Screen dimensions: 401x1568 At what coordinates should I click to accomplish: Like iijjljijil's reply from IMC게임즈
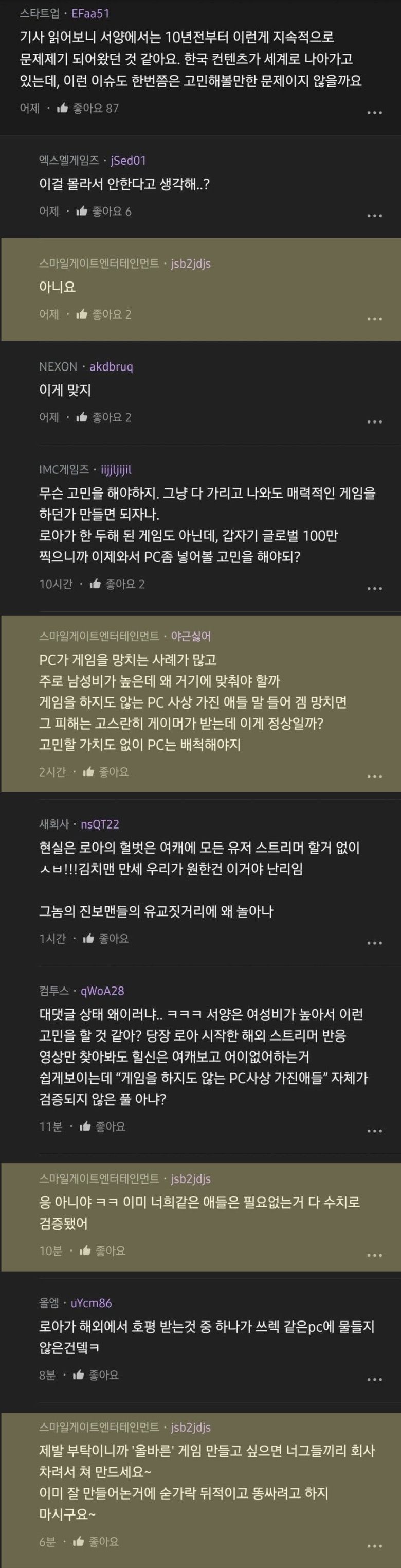pos(95,584)
